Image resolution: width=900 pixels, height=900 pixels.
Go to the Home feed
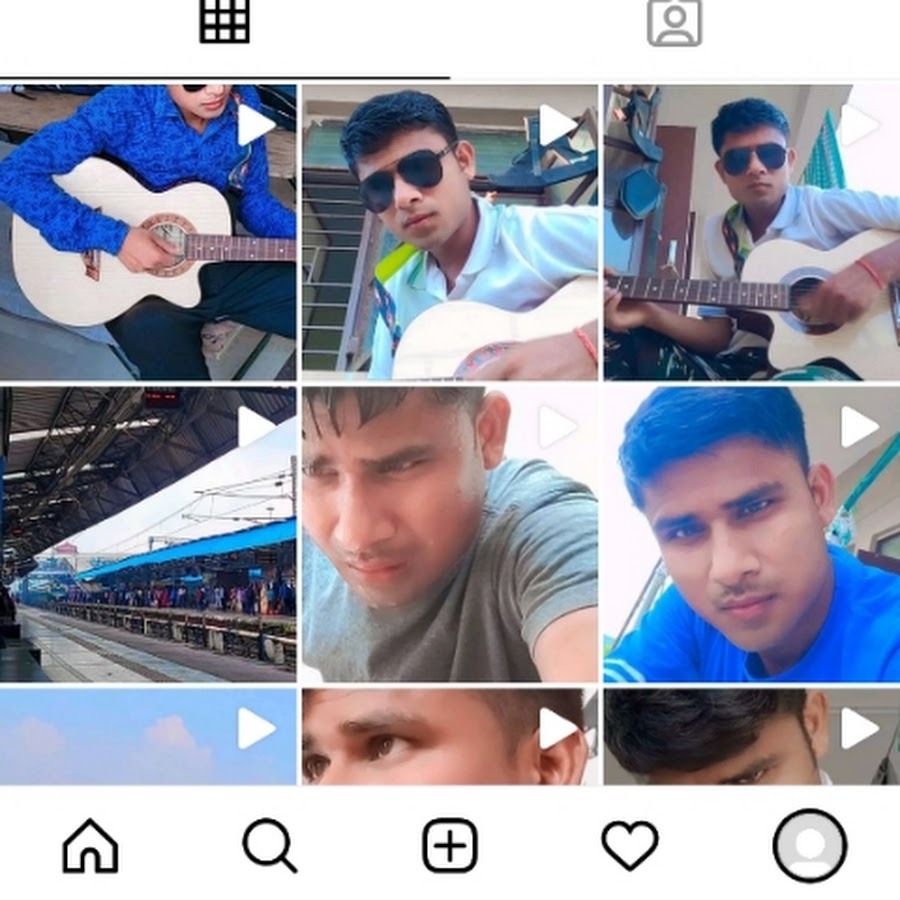click(x=90, y=846)
